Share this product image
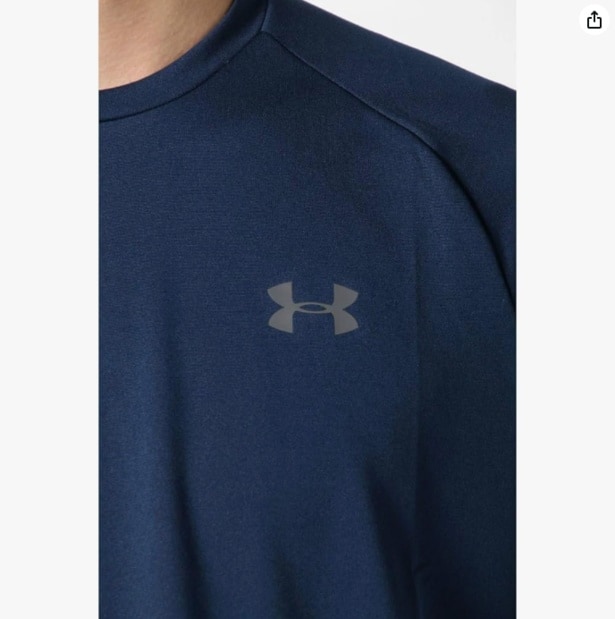Image resolution: width=615 pixels, height=619 pixels. click(x=594, y=20)
